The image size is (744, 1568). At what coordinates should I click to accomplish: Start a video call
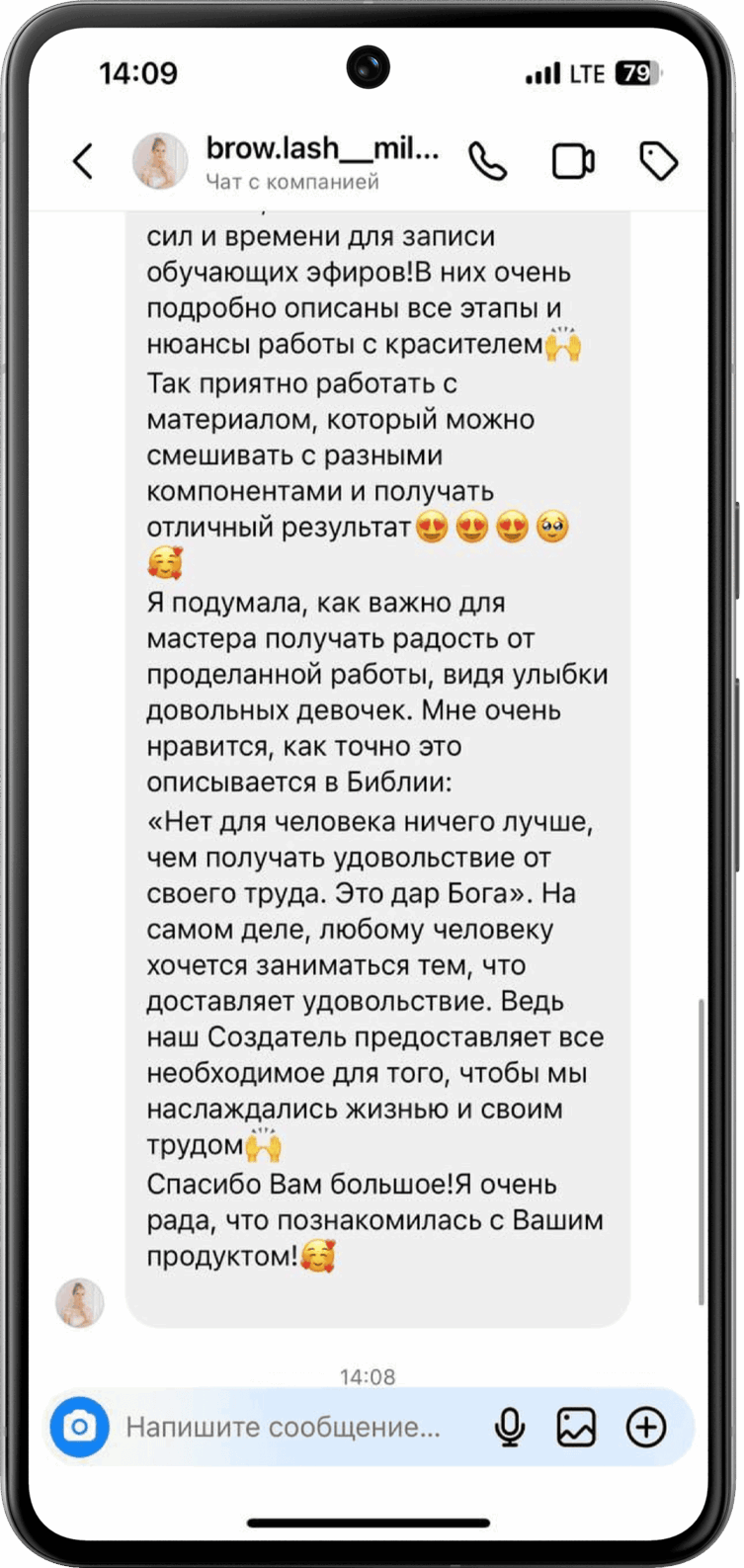point(572,161)
